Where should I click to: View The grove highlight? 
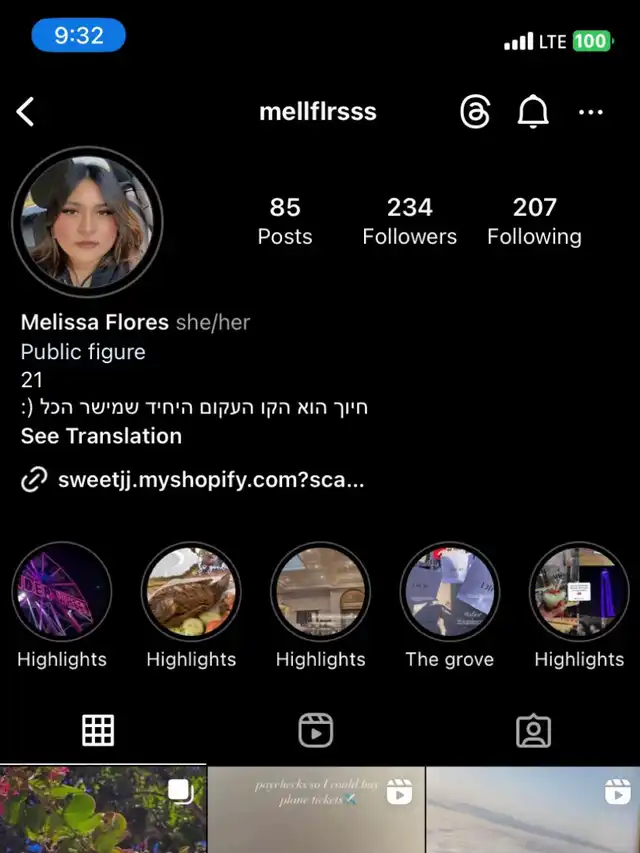[449, 593]
